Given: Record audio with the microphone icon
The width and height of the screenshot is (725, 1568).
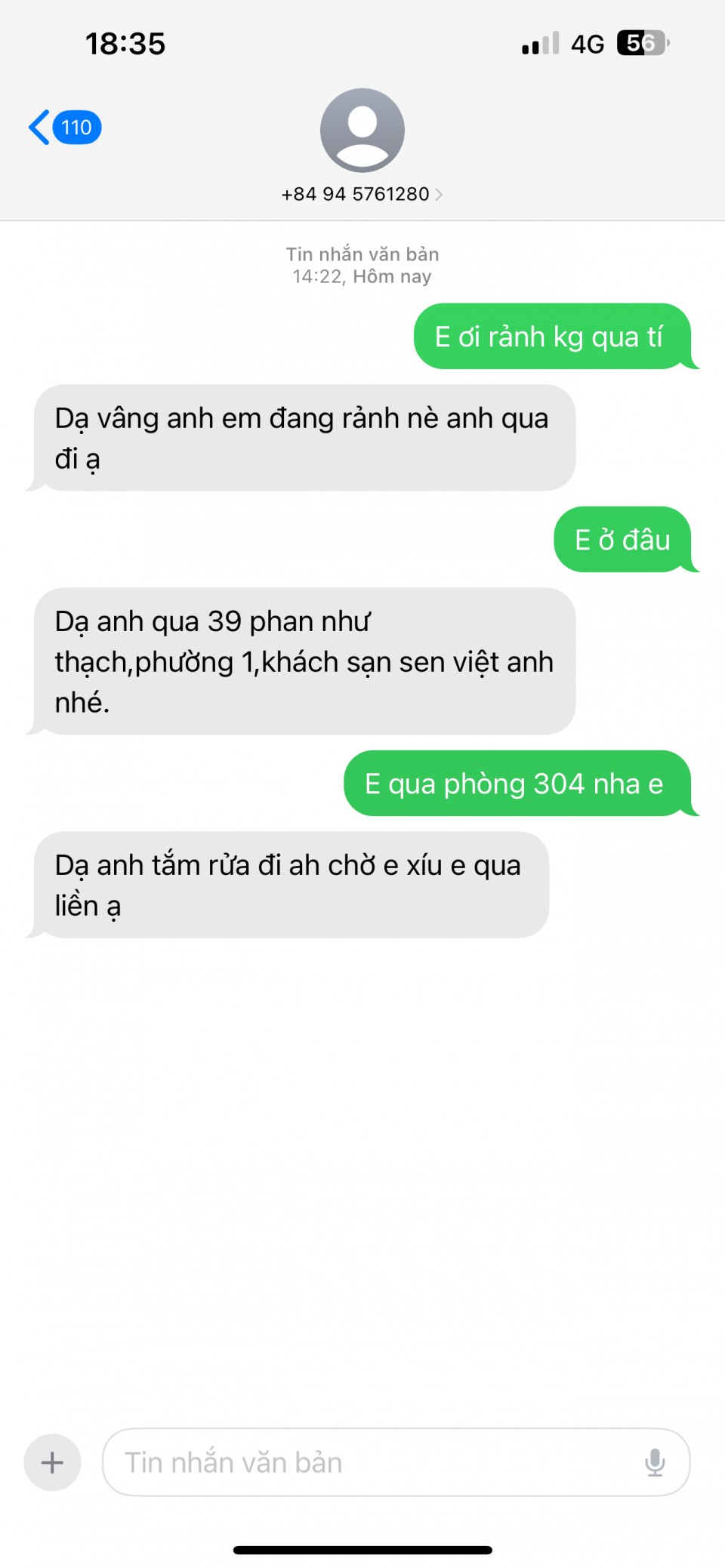Looking at the screenshot, I should coord(655,1462).
